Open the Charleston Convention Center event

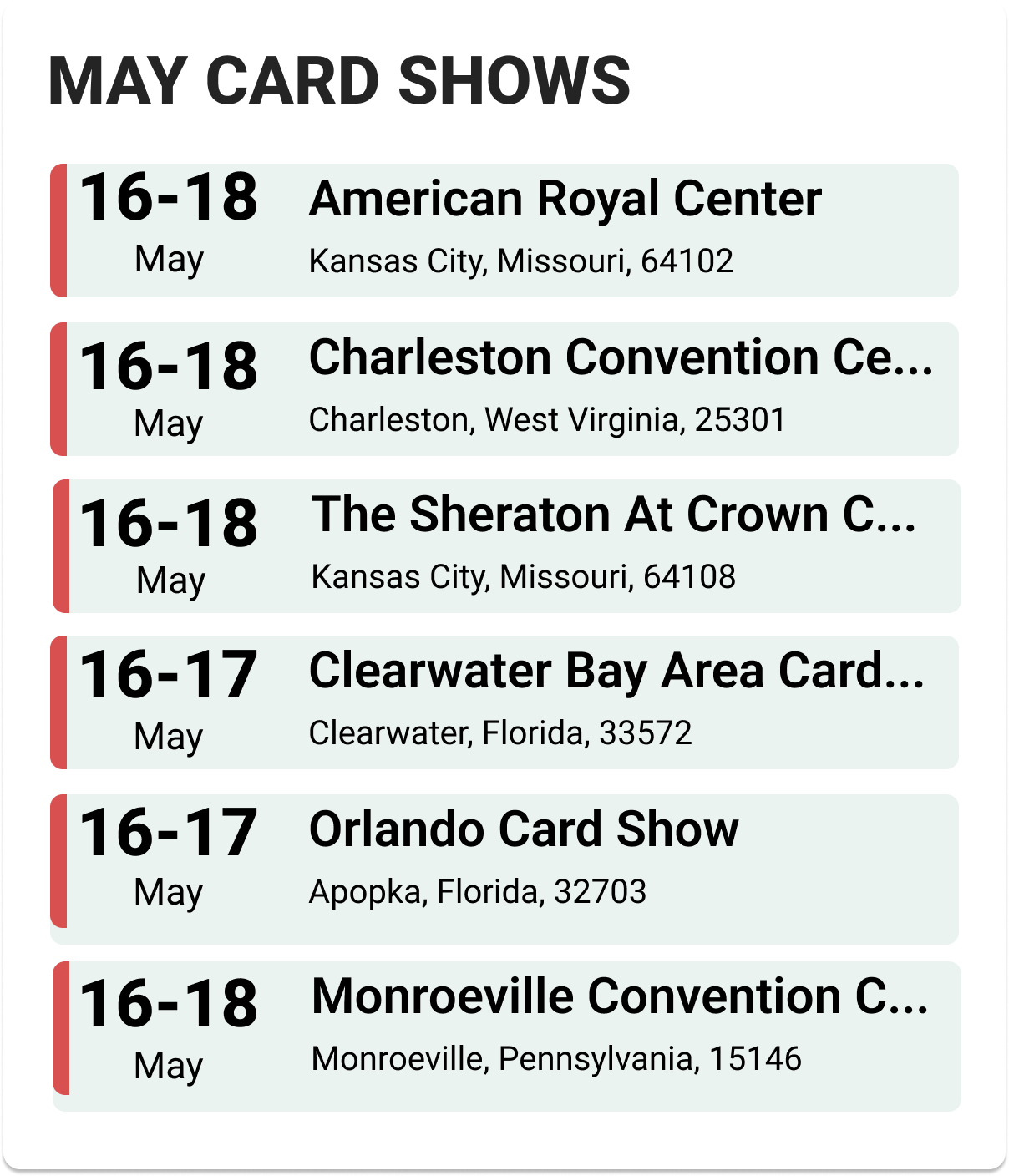coord(620,359)
